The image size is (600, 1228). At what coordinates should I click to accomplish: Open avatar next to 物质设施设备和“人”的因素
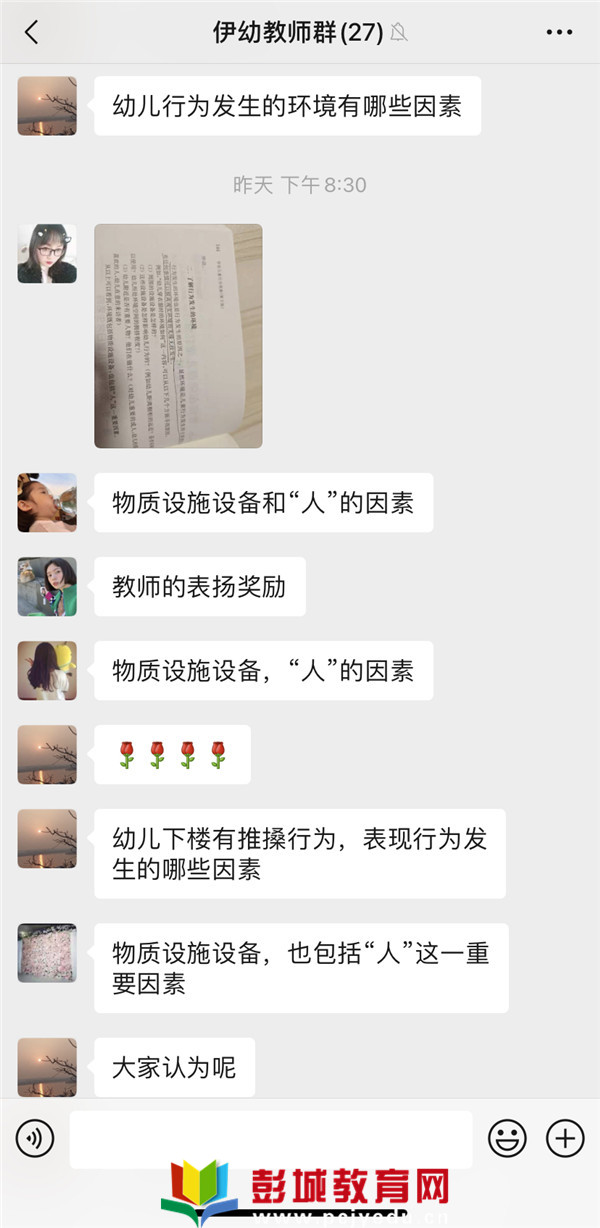coord(47,503)
